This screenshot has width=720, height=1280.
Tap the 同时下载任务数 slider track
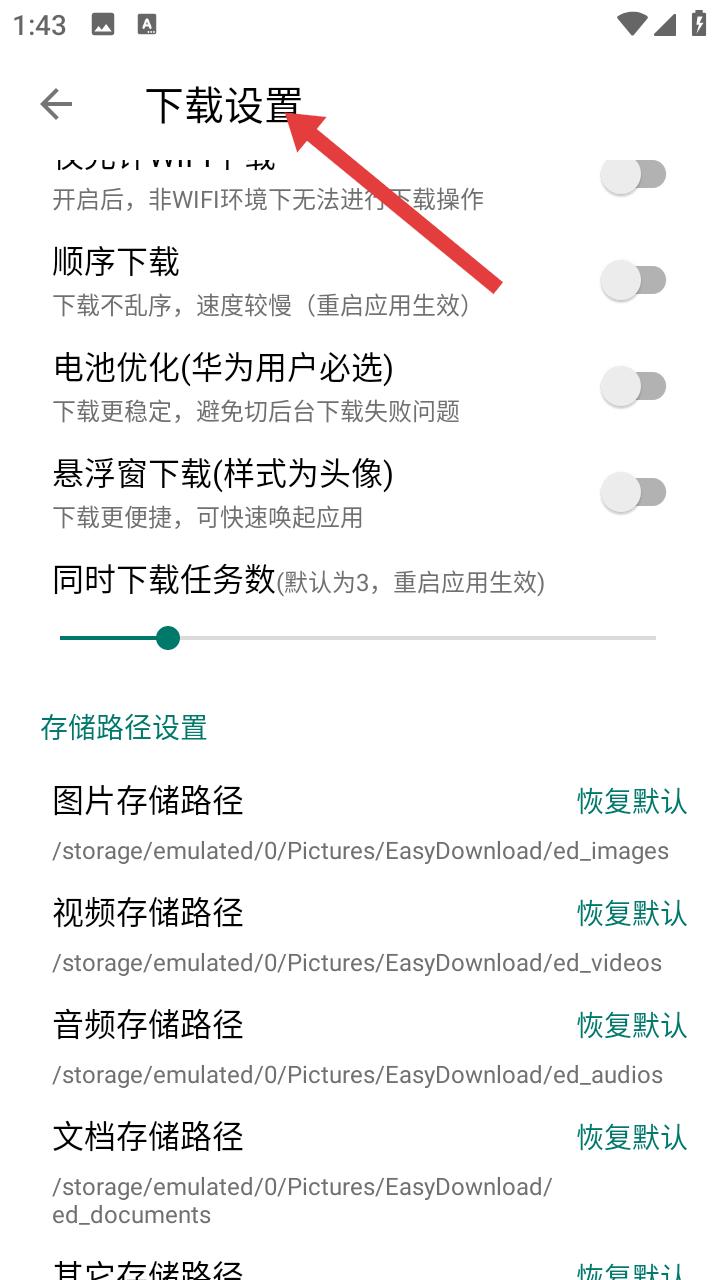(358, 638)
